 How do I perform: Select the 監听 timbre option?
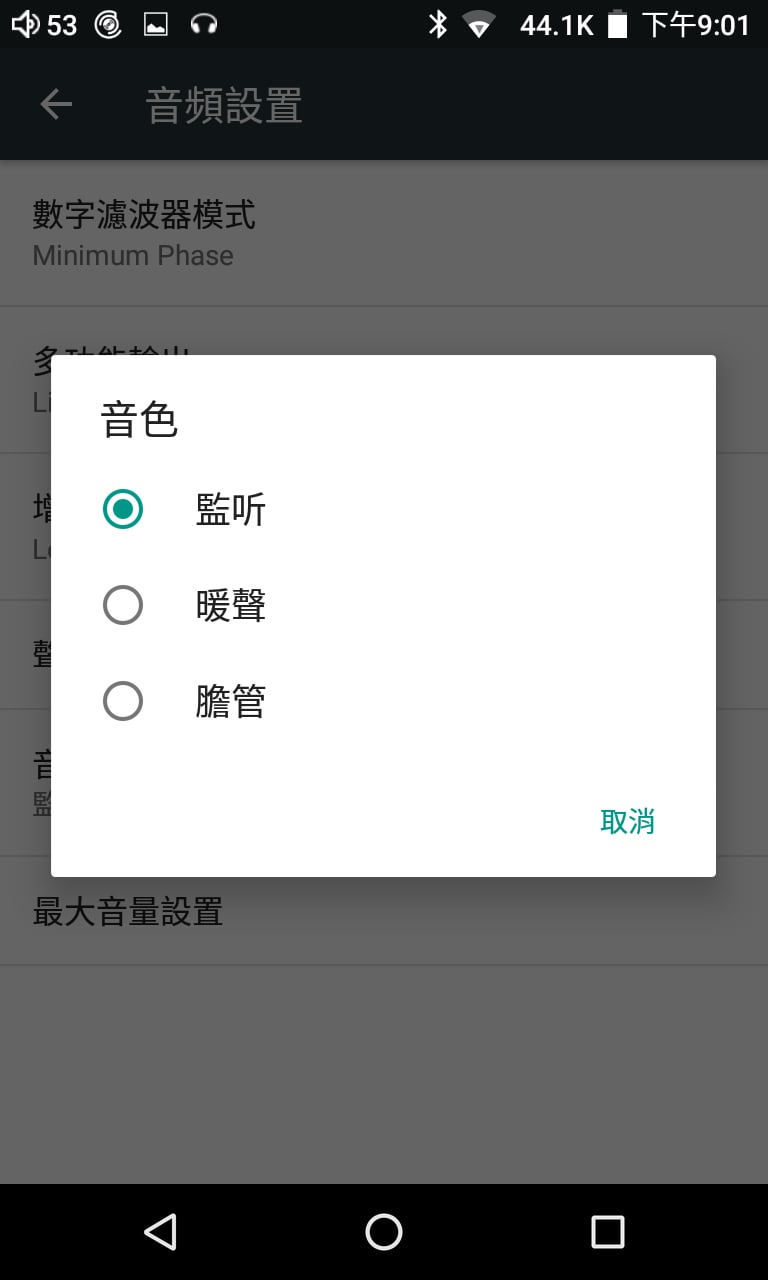point(383,510)
